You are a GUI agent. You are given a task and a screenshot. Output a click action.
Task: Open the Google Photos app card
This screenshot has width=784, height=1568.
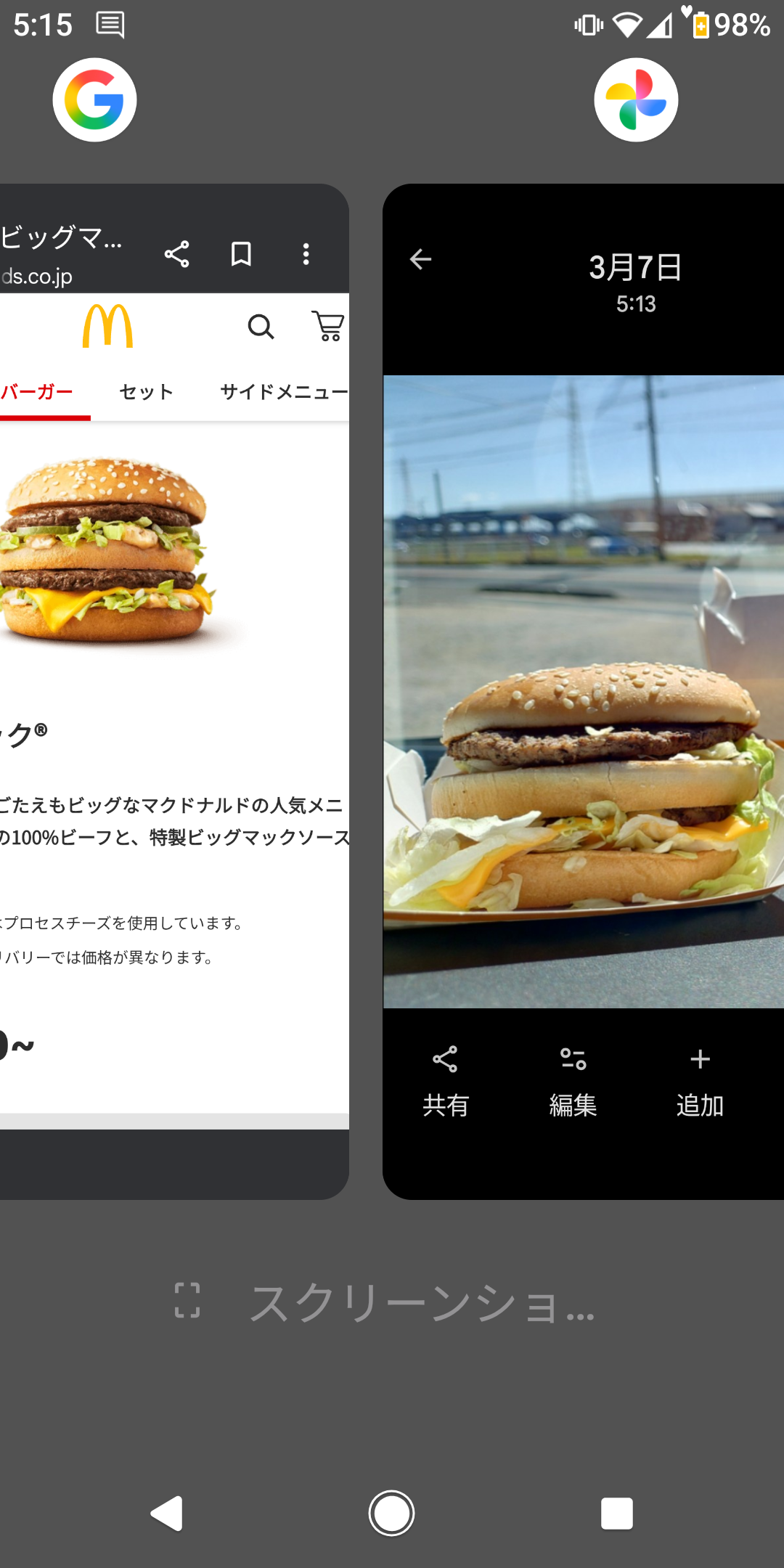click(x=583, y=690)
